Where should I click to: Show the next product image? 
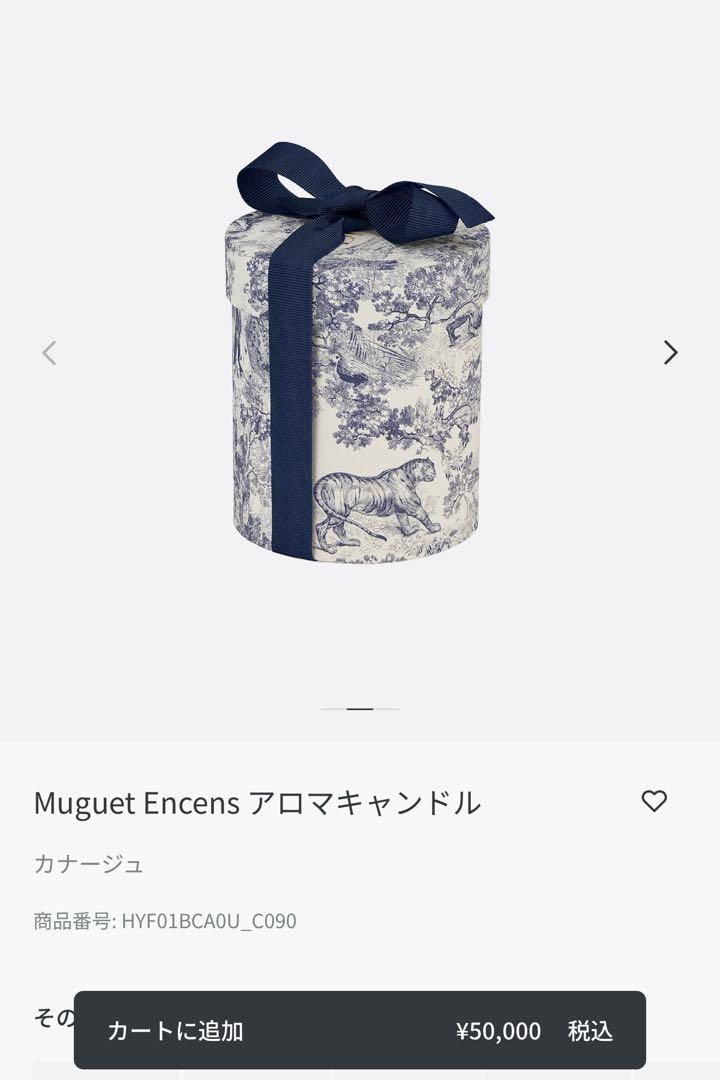click(670, 352)
